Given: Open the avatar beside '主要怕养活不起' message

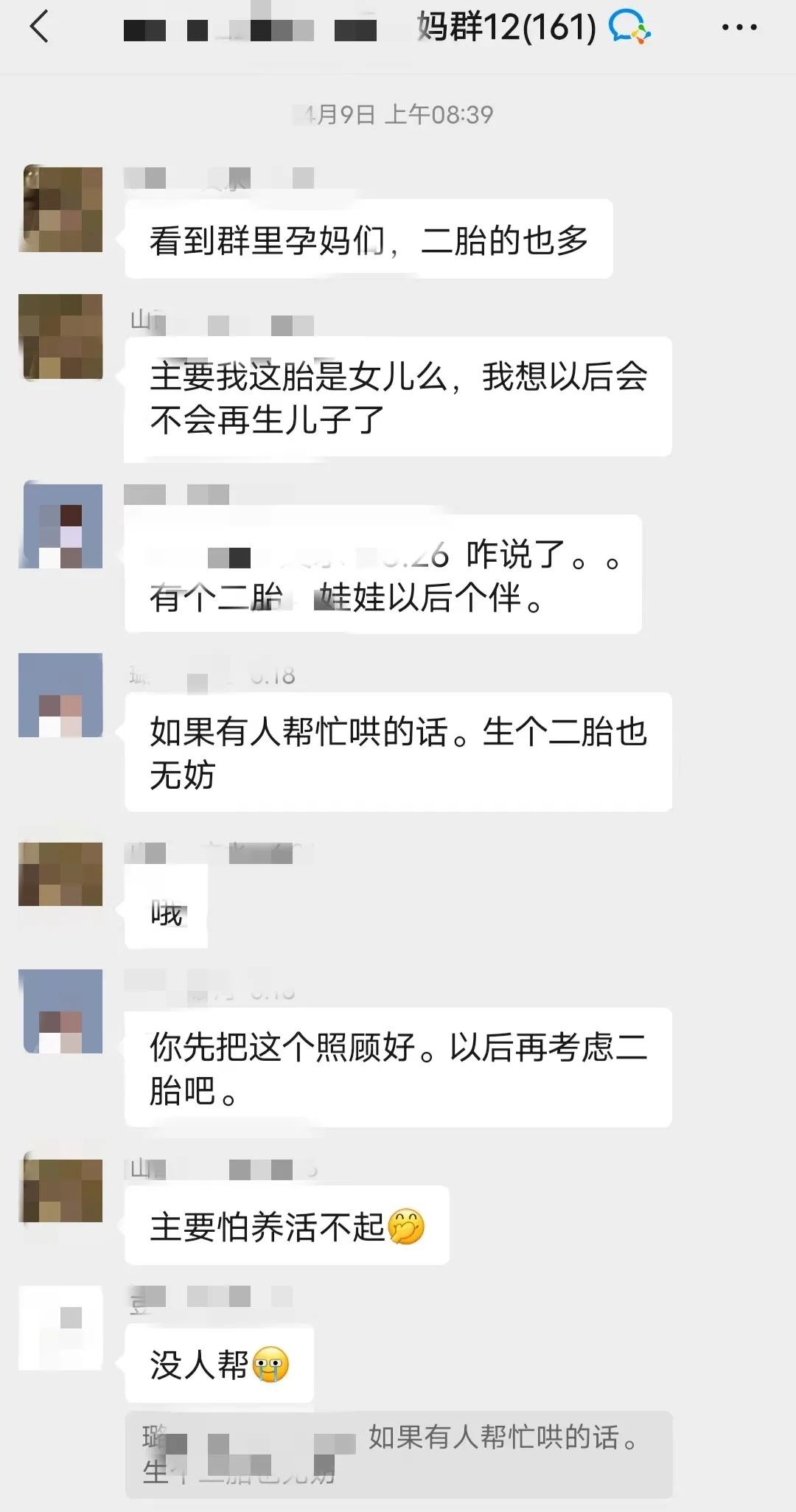Looking at the screenshot, I should coord(61,1190).
